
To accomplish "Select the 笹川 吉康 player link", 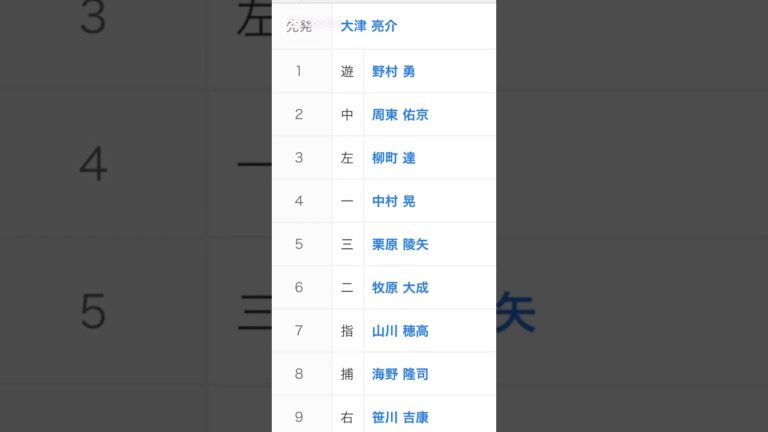I will (400, 417).
